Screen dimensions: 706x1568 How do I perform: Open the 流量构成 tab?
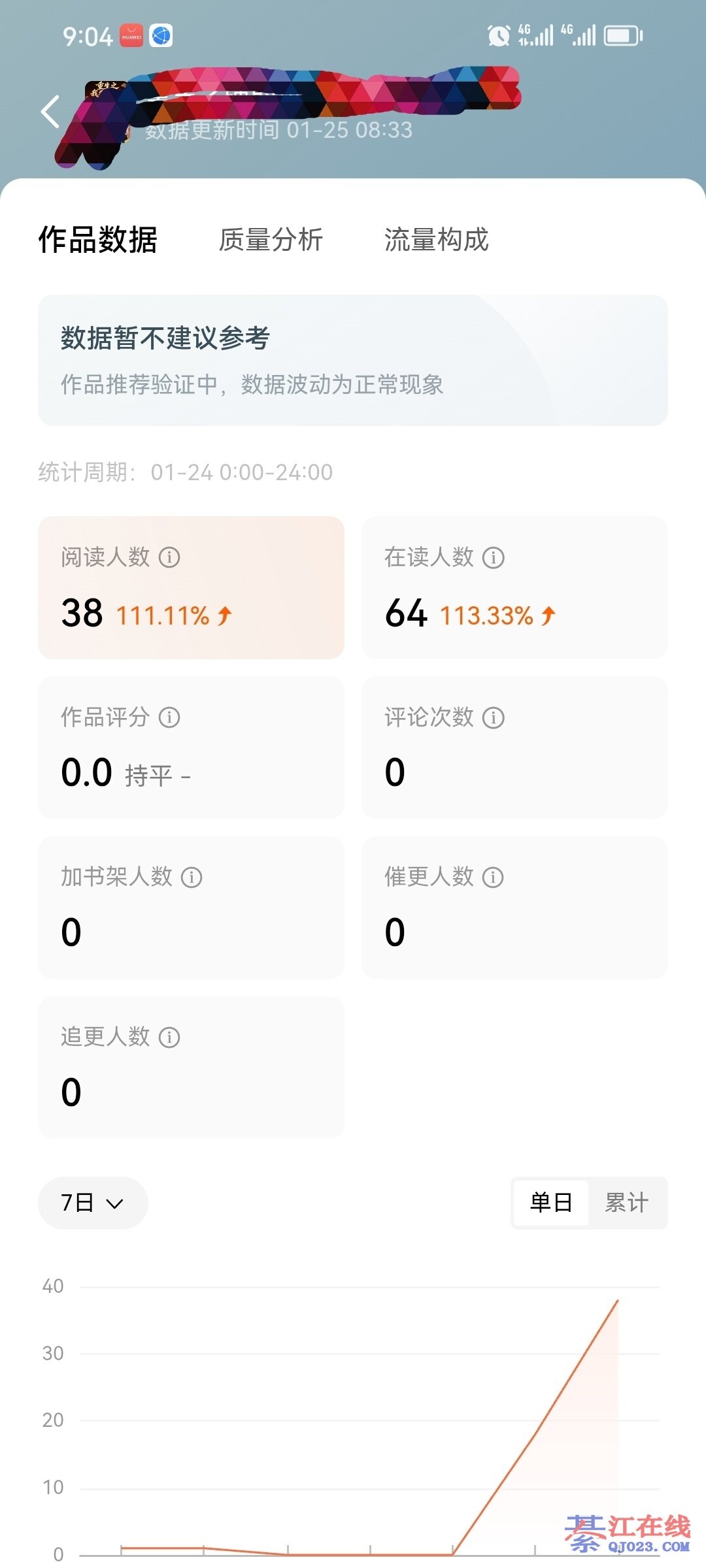[x=436, y=240]
